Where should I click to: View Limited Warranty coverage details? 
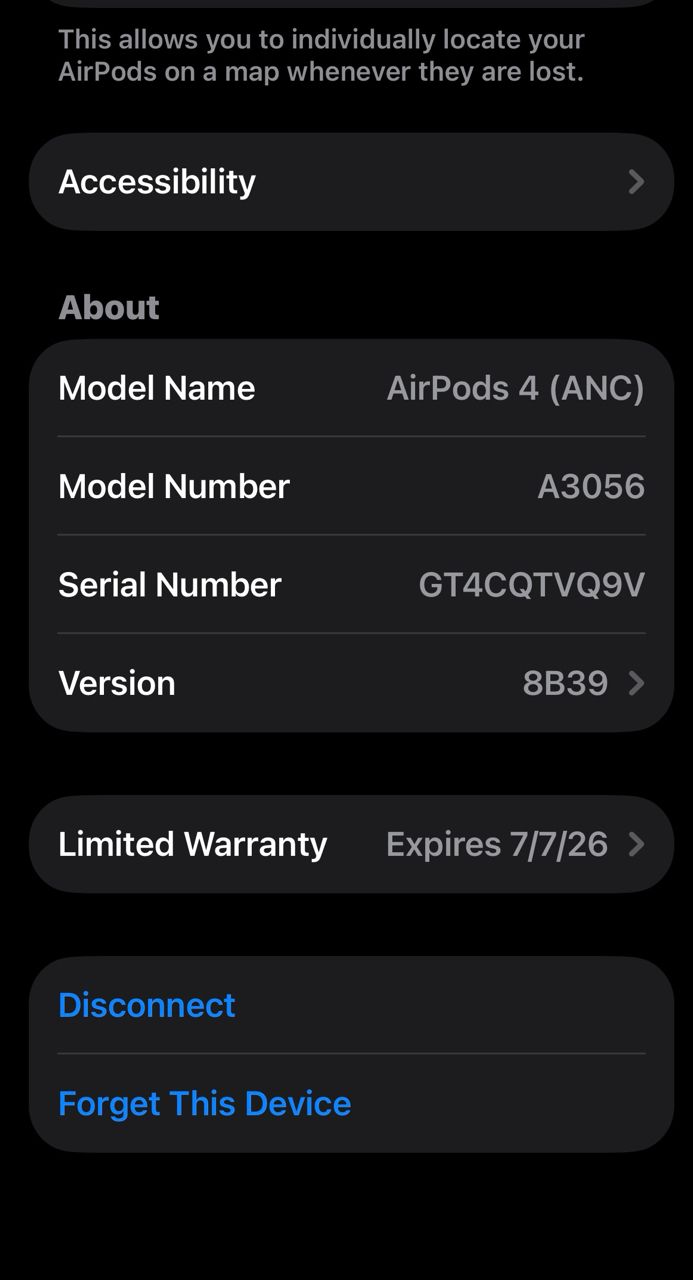click(x=350, y=844)
